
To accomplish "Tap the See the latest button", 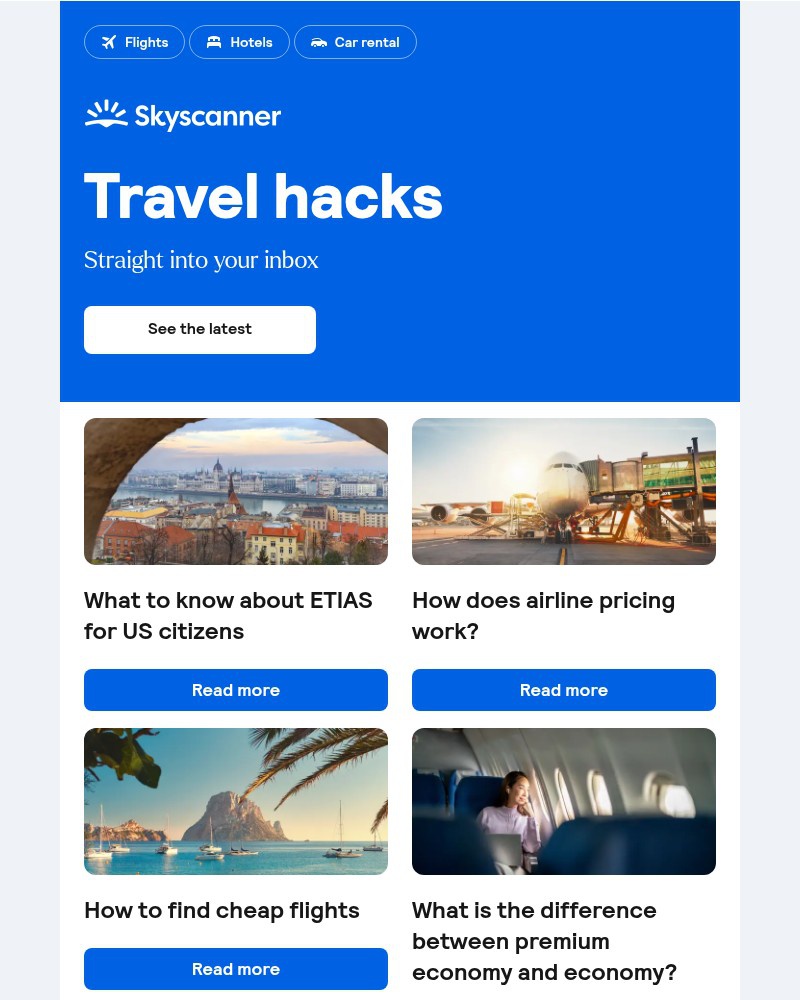I will tap(200, 329).
